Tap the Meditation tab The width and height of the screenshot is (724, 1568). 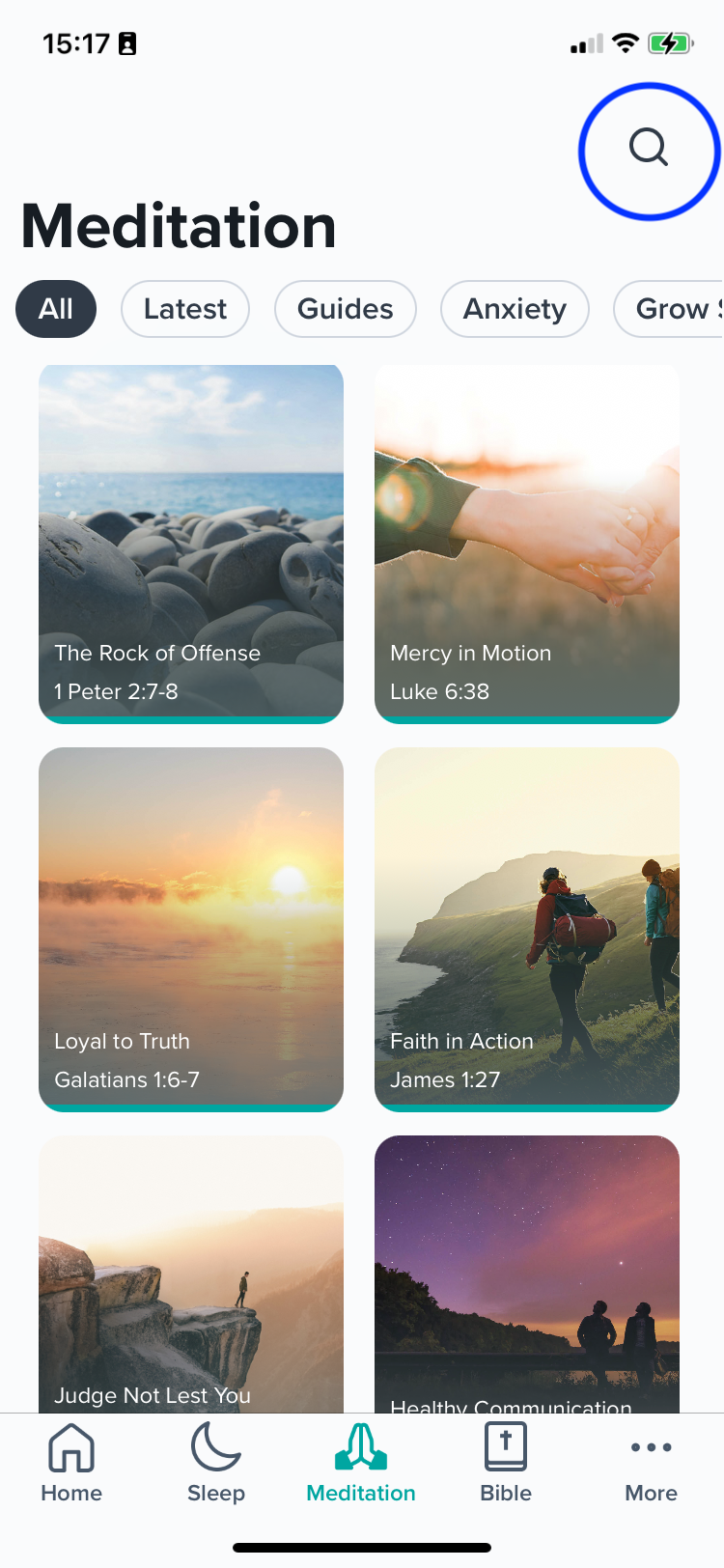pos(361,1464)
